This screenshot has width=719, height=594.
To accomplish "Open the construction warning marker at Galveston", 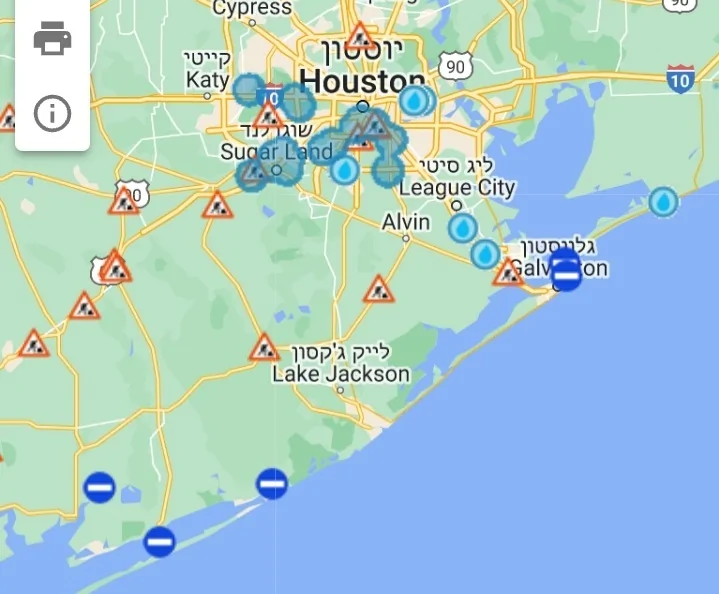I will 508,272.
